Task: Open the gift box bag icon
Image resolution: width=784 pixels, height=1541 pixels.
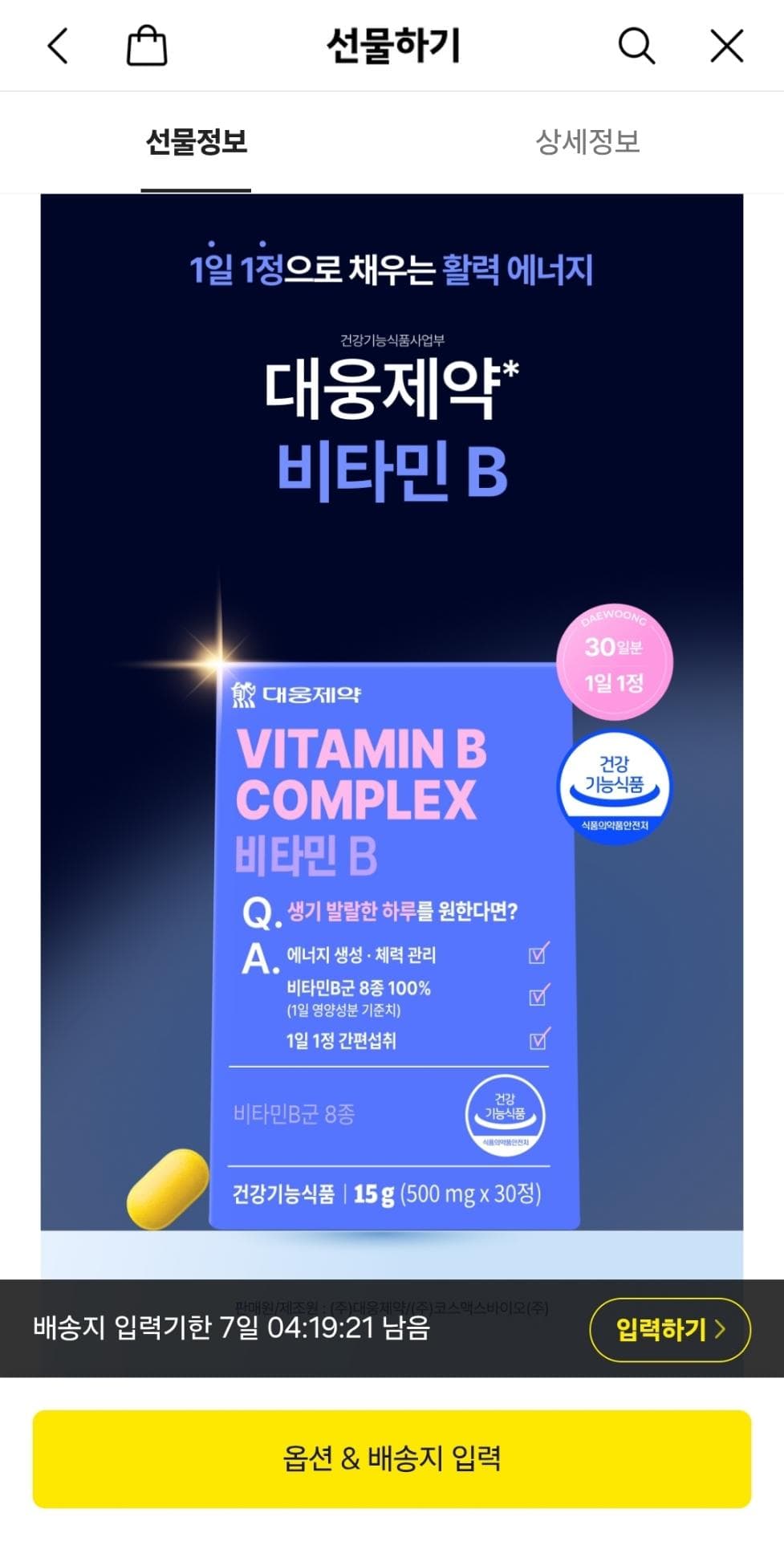Action: [147, 46]
